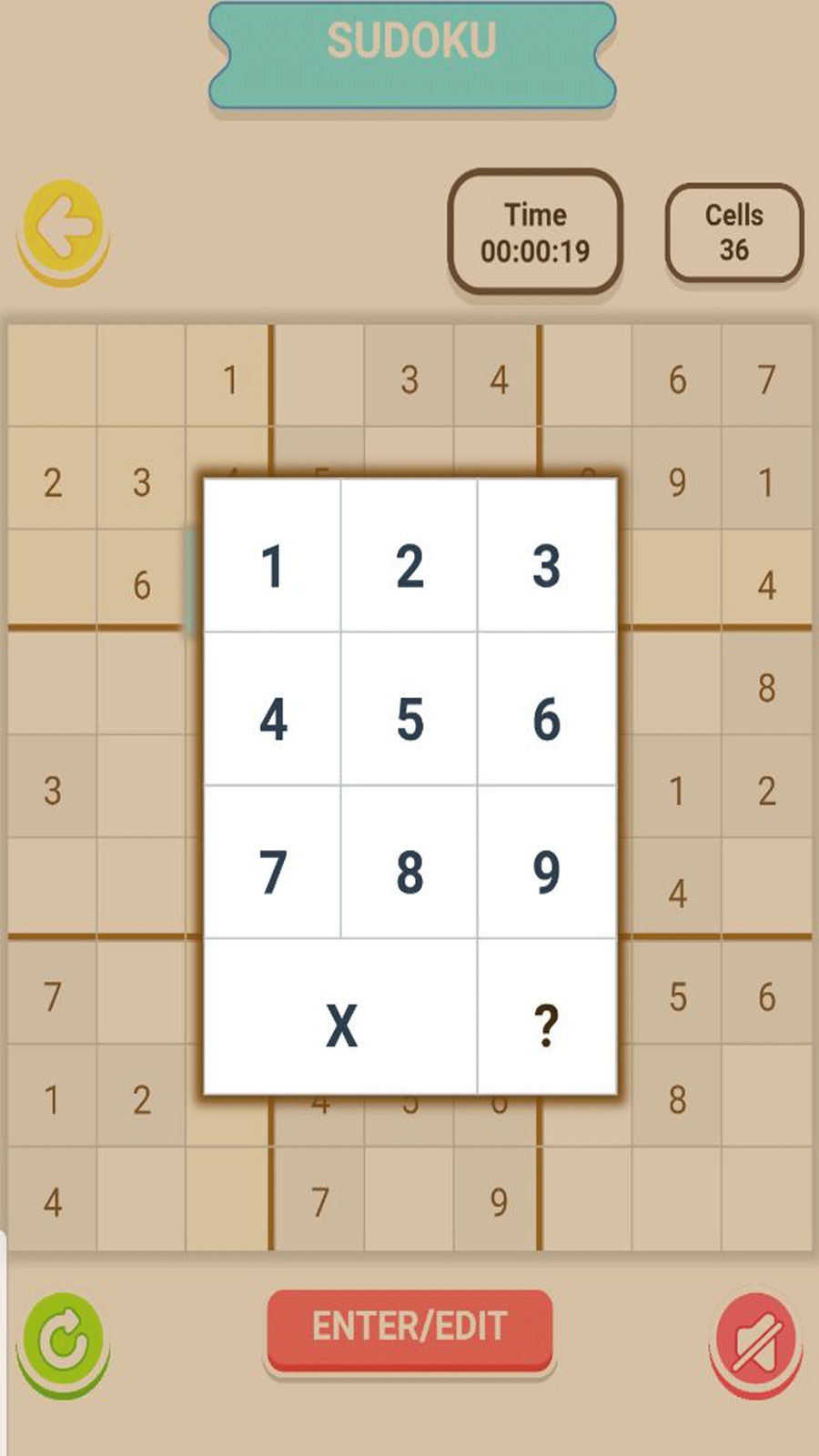
Task: Pick number 8 from the popup
Action: point(409,872)
